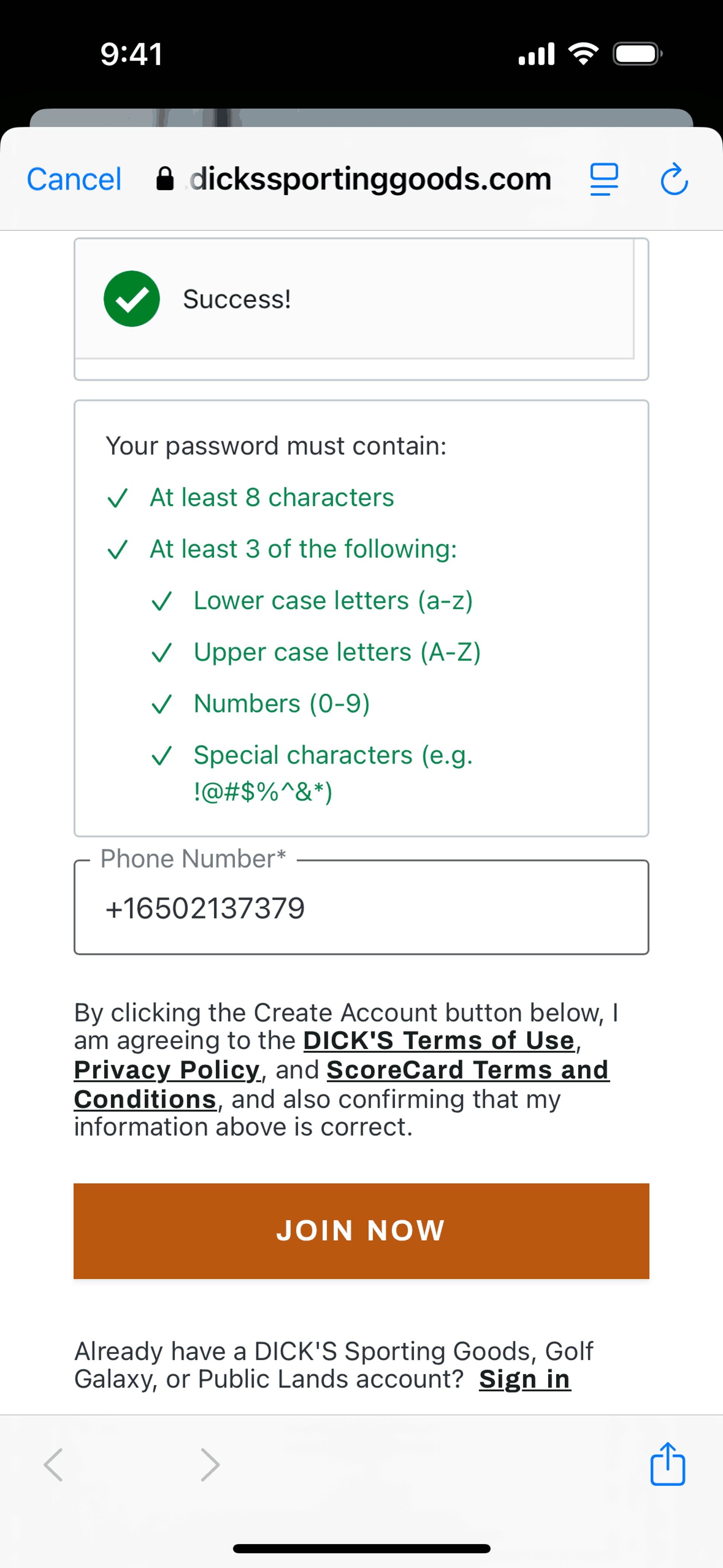Tap the JOIN NOW button

[x=361, y=1230]
